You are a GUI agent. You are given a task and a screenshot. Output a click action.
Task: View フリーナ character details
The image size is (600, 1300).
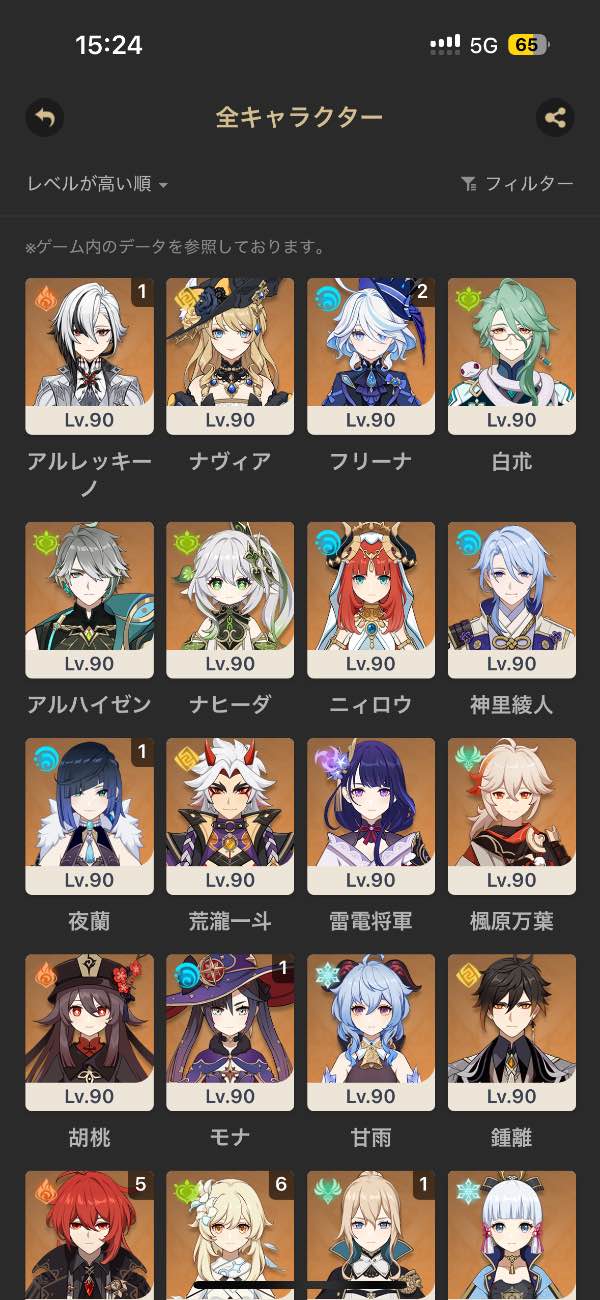371,355
